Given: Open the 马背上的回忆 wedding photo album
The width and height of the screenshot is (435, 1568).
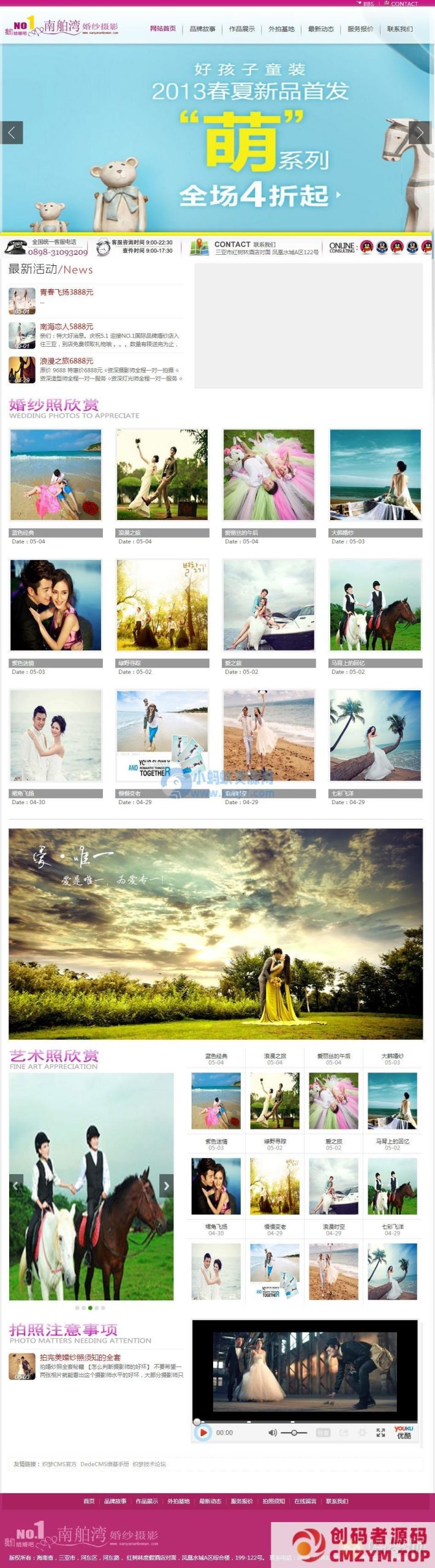Looking at the screenshot, I should (x=375, y=605).
